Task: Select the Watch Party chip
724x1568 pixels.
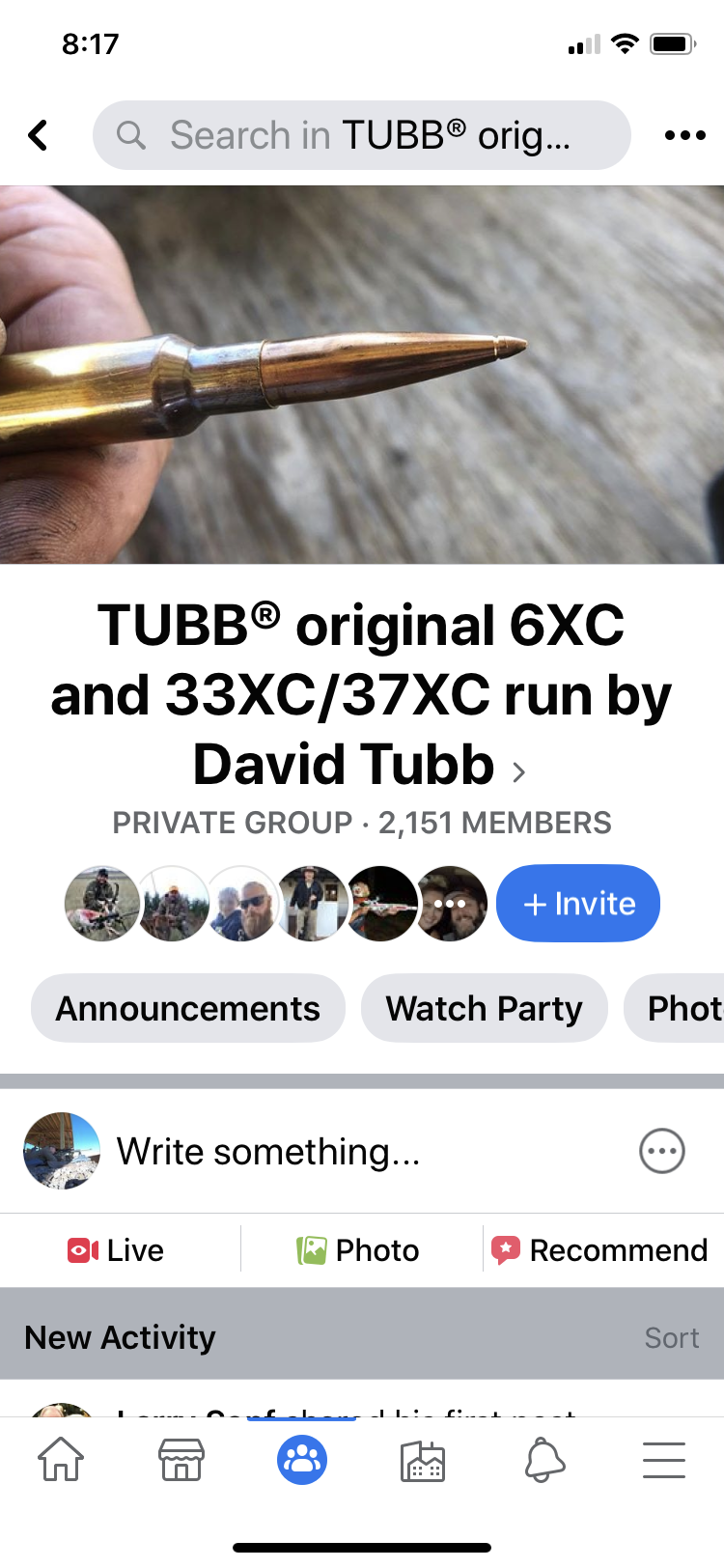Action: click(484, 1008)
